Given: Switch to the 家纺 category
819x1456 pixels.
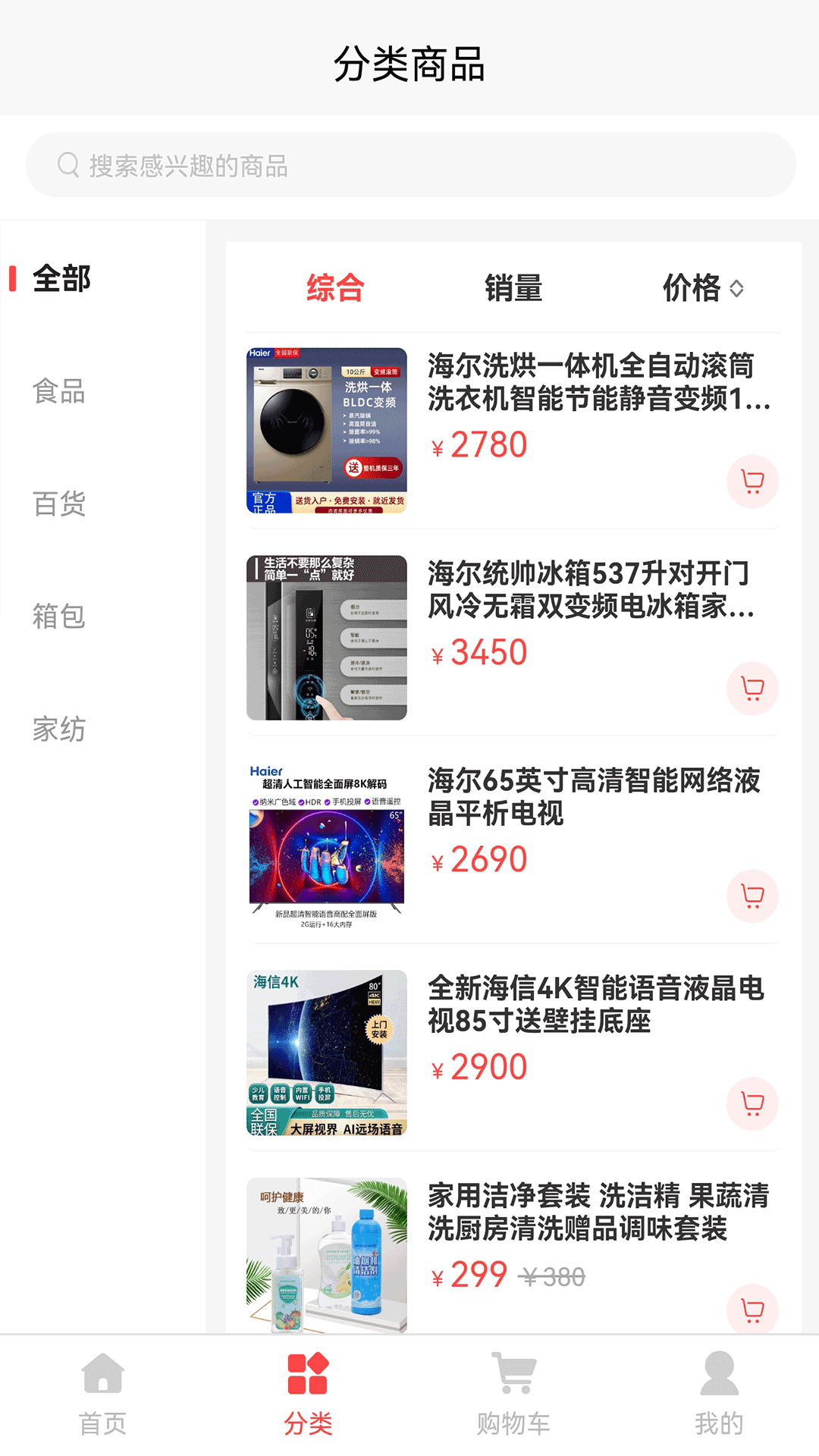Looking at the screenshot, I should [59, 729].
